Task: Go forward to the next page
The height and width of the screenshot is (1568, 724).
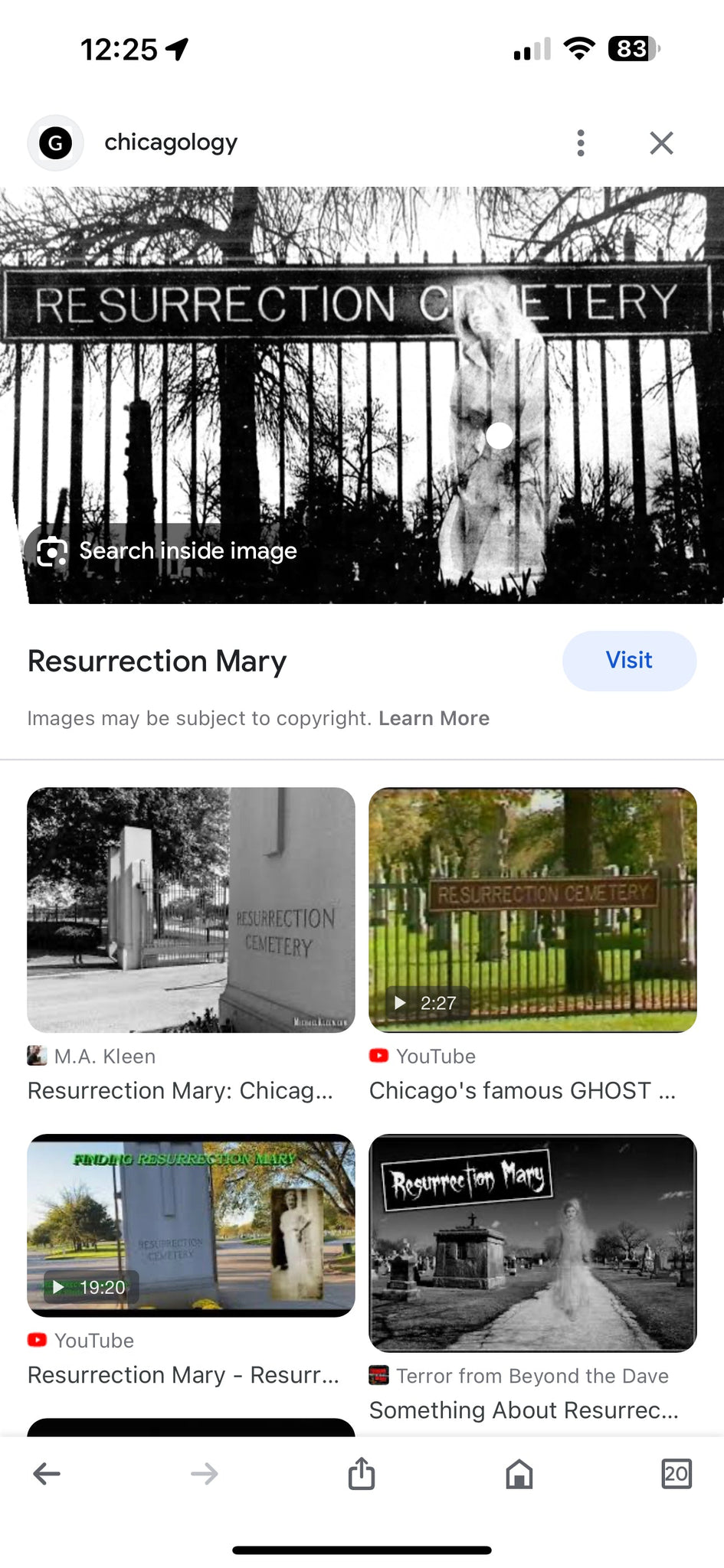Action: pos(204,1474)
